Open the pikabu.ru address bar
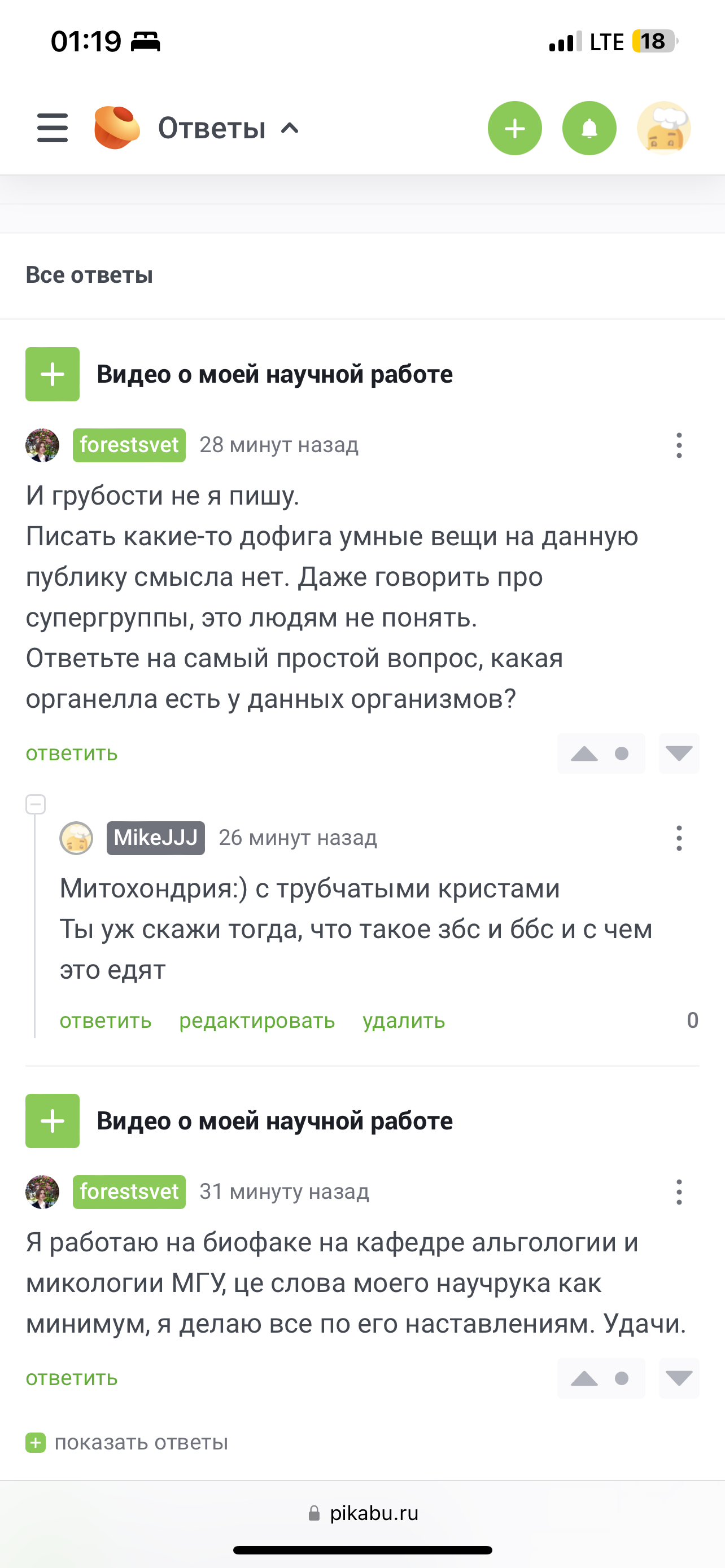The width and height of the screenshot is (725, 1568). click(x=363, y=1513)
